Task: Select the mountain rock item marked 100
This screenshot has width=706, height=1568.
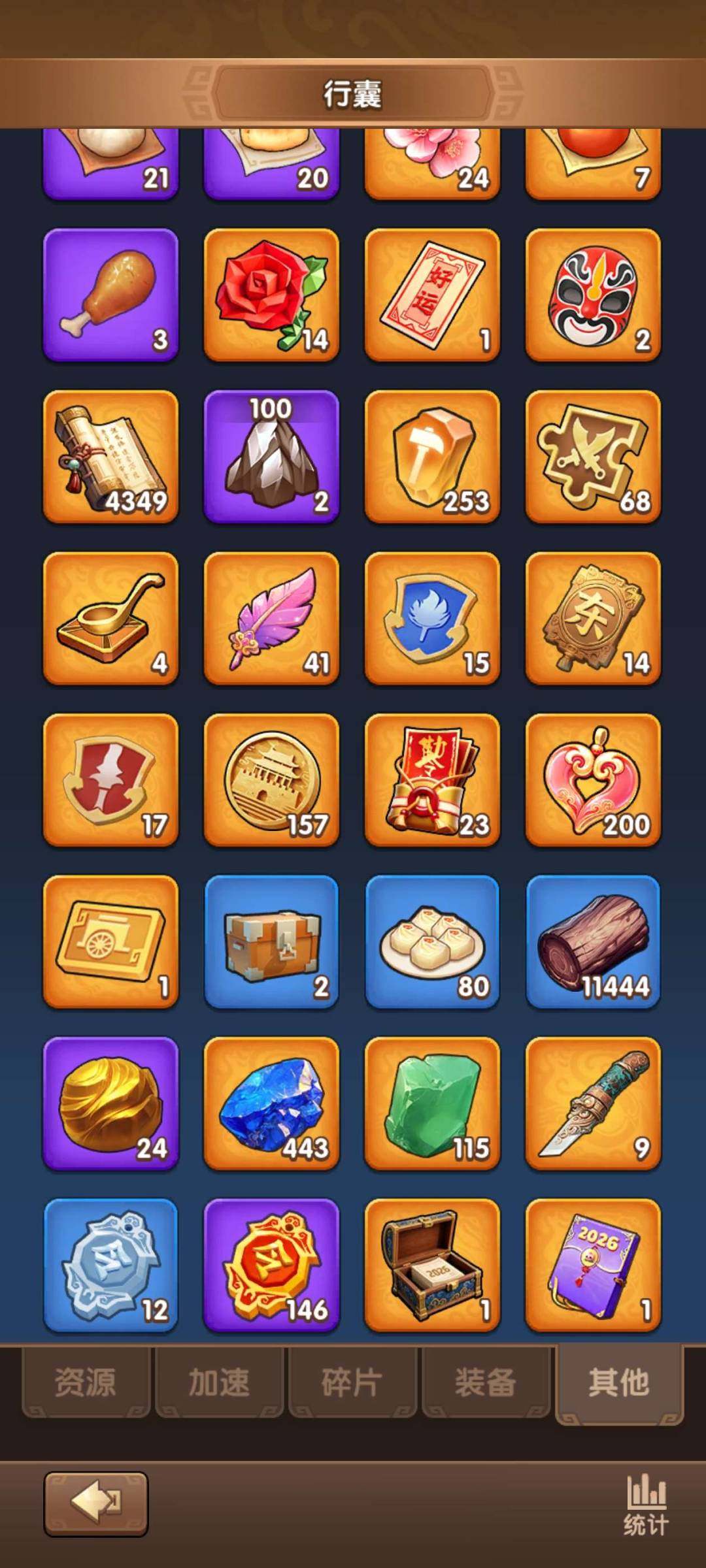Action: (x=271, y=457)
